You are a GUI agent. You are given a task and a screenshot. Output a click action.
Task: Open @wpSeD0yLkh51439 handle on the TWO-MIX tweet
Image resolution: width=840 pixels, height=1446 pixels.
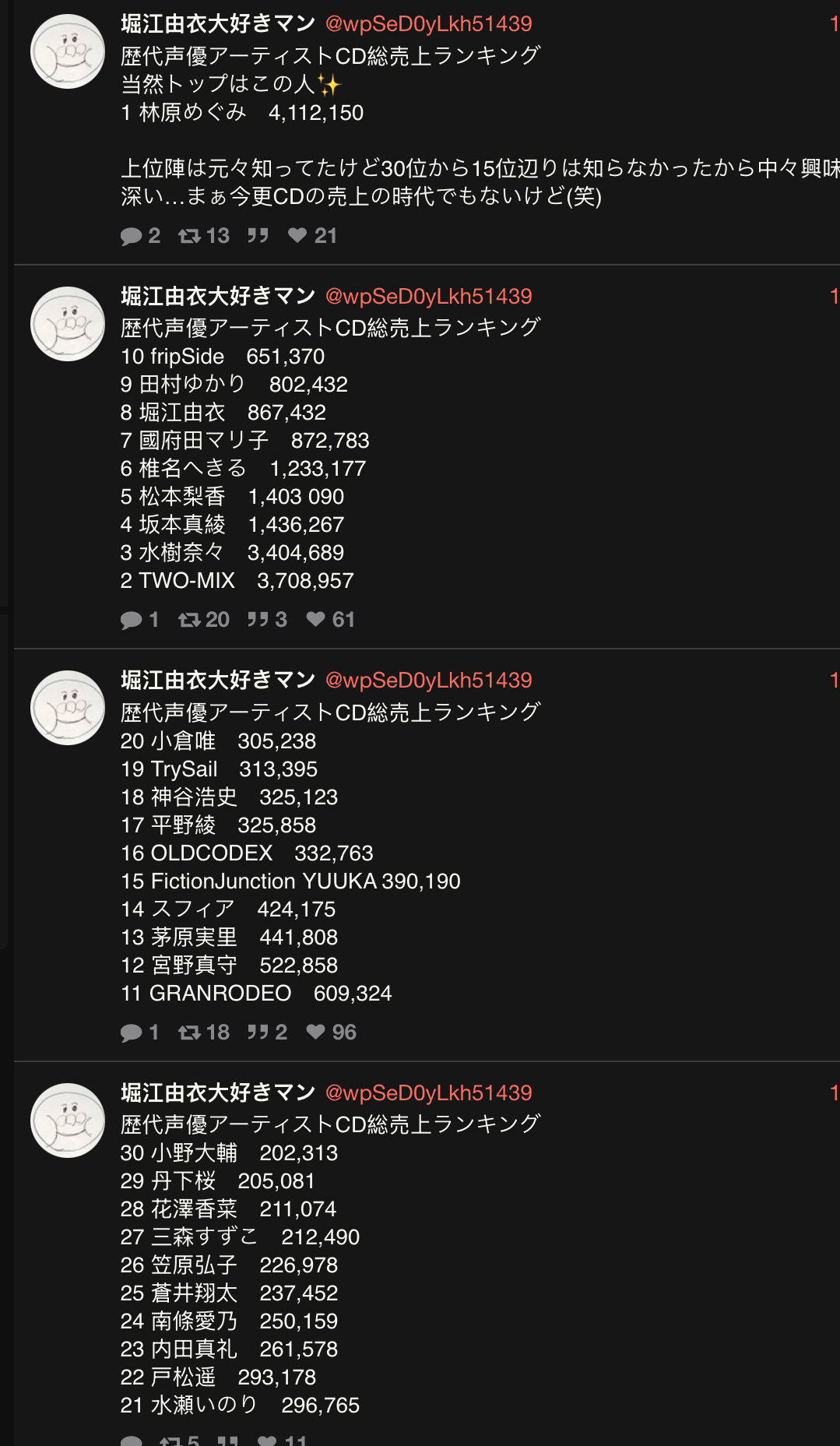[428, 297]
